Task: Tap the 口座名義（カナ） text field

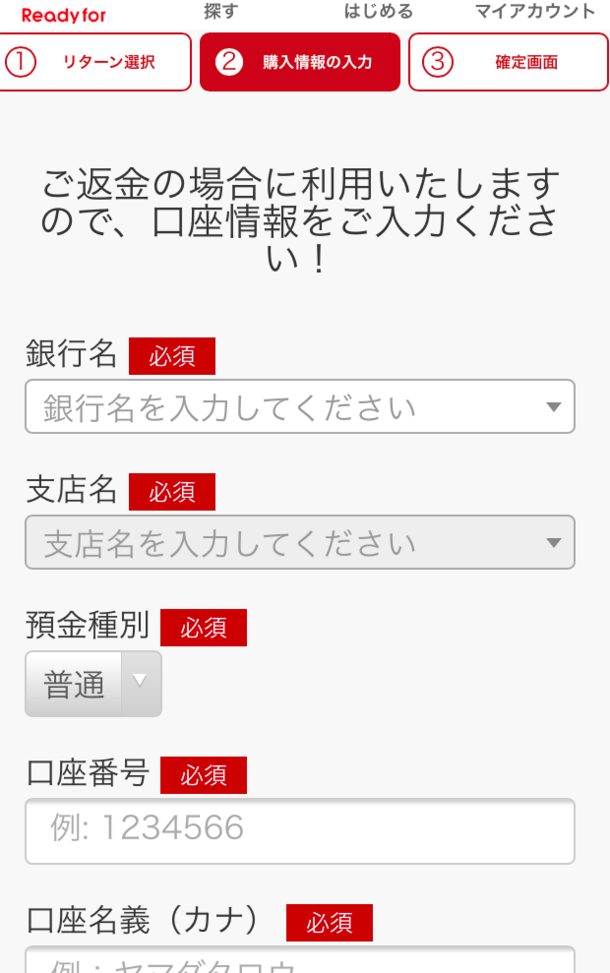Action: point(300,962)
